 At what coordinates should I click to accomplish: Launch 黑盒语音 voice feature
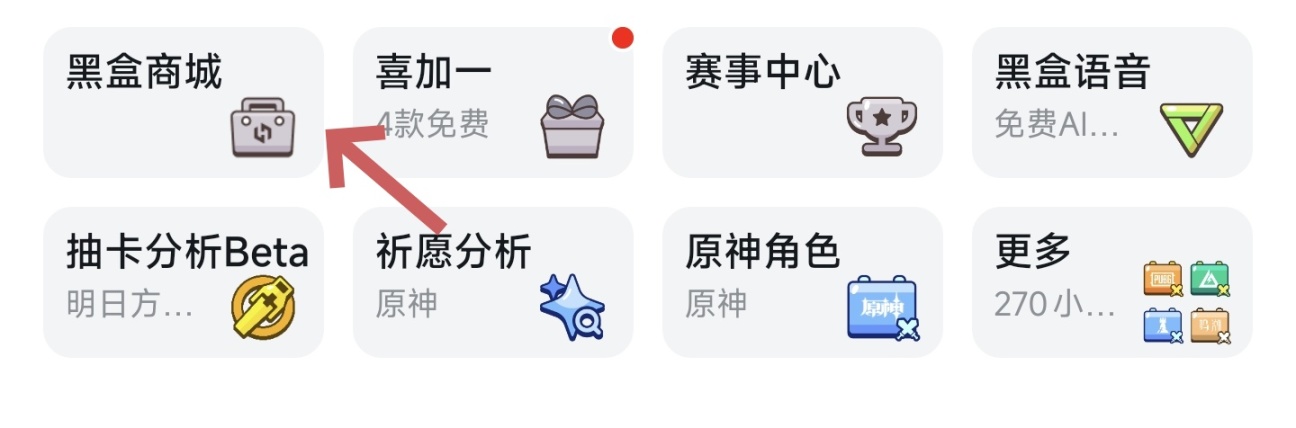1111,102
